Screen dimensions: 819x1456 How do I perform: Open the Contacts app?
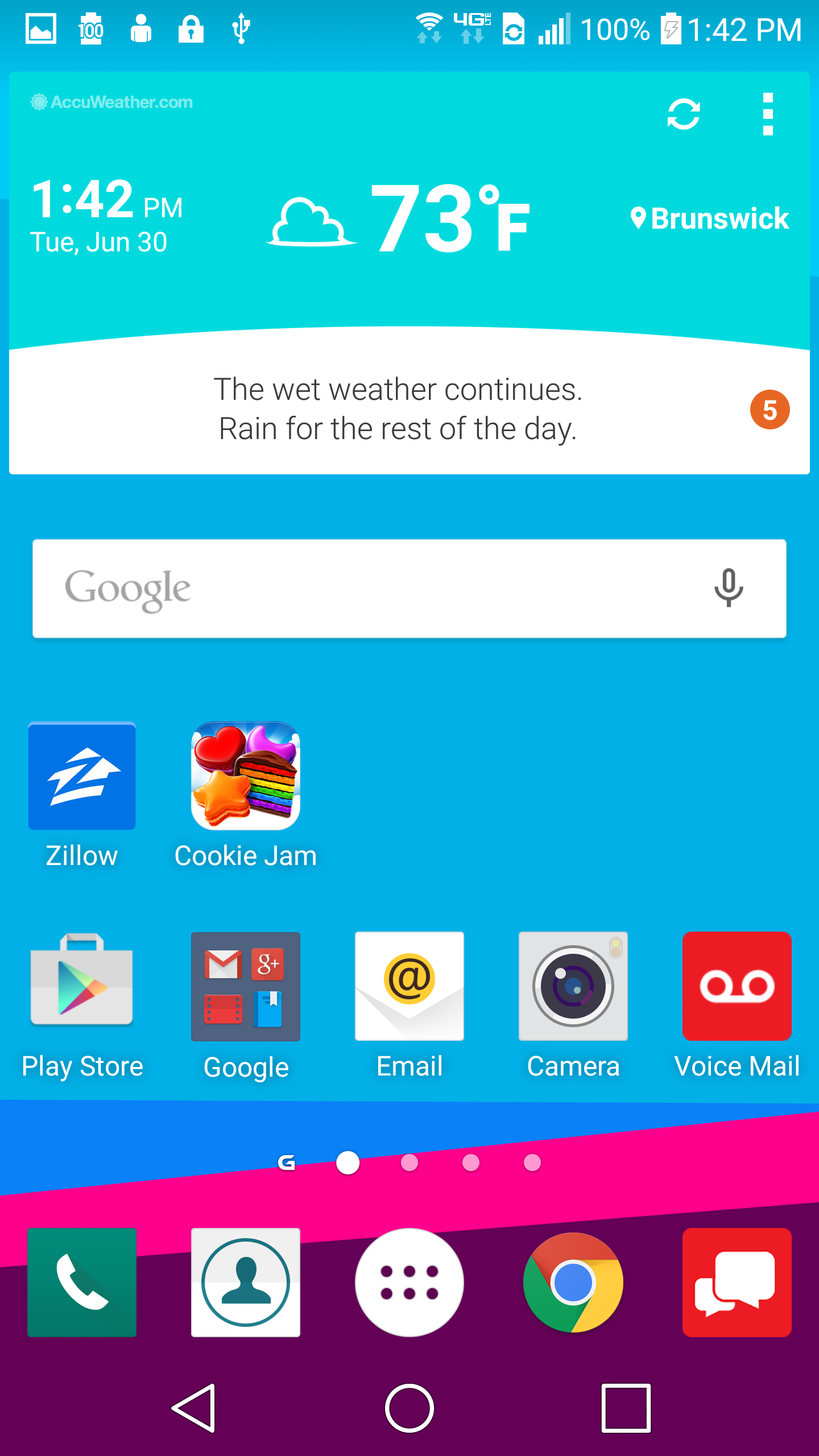click(246, 1283)
